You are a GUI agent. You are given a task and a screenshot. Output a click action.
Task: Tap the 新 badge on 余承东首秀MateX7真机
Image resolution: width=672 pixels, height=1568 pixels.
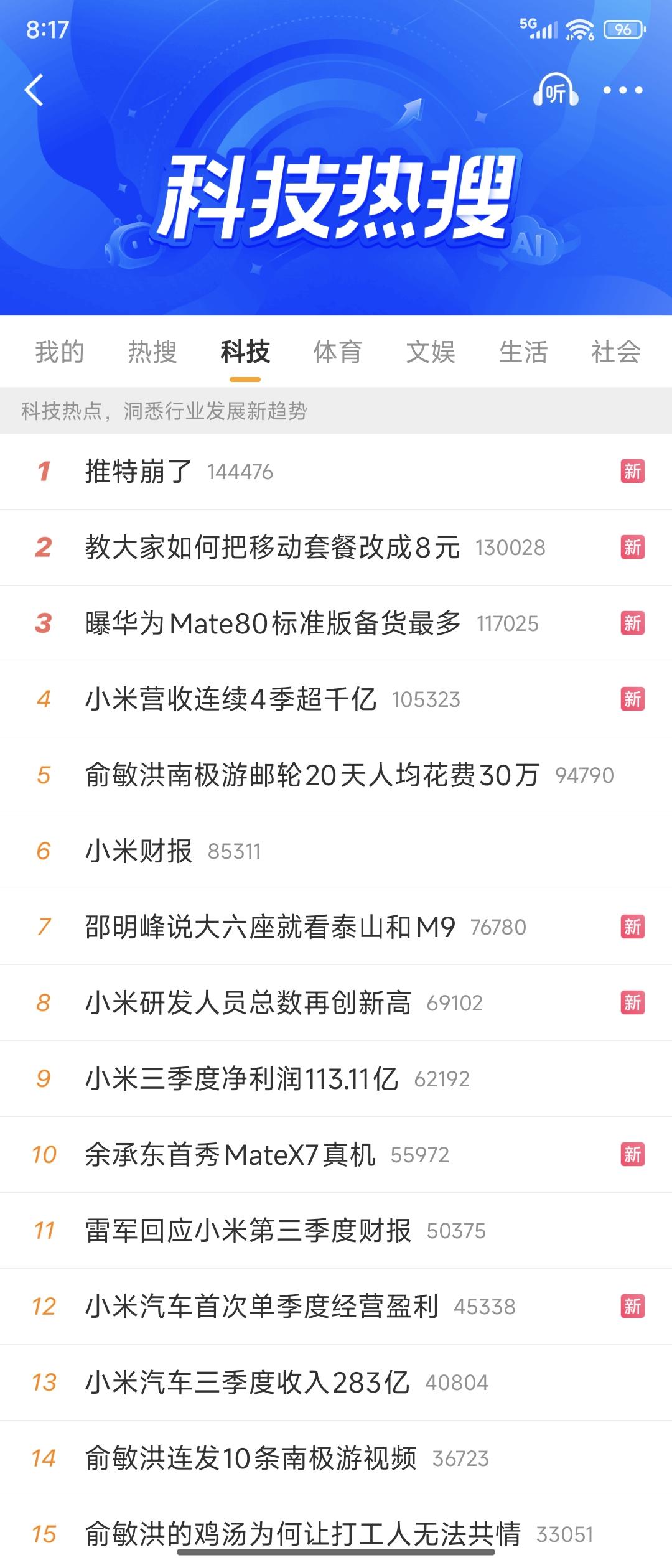pos(631,1154)
